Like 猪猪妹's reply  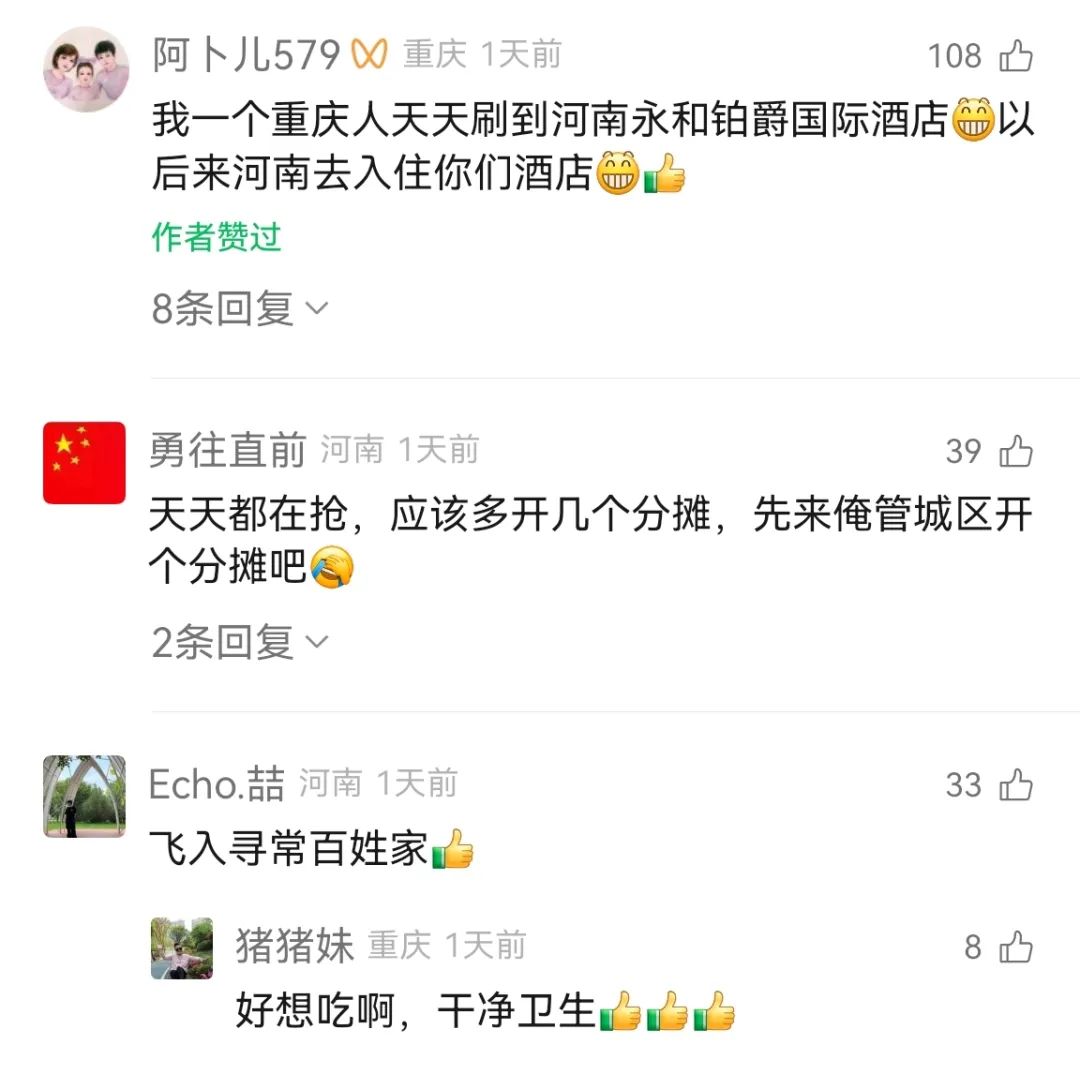click(x=1016, y=946)
